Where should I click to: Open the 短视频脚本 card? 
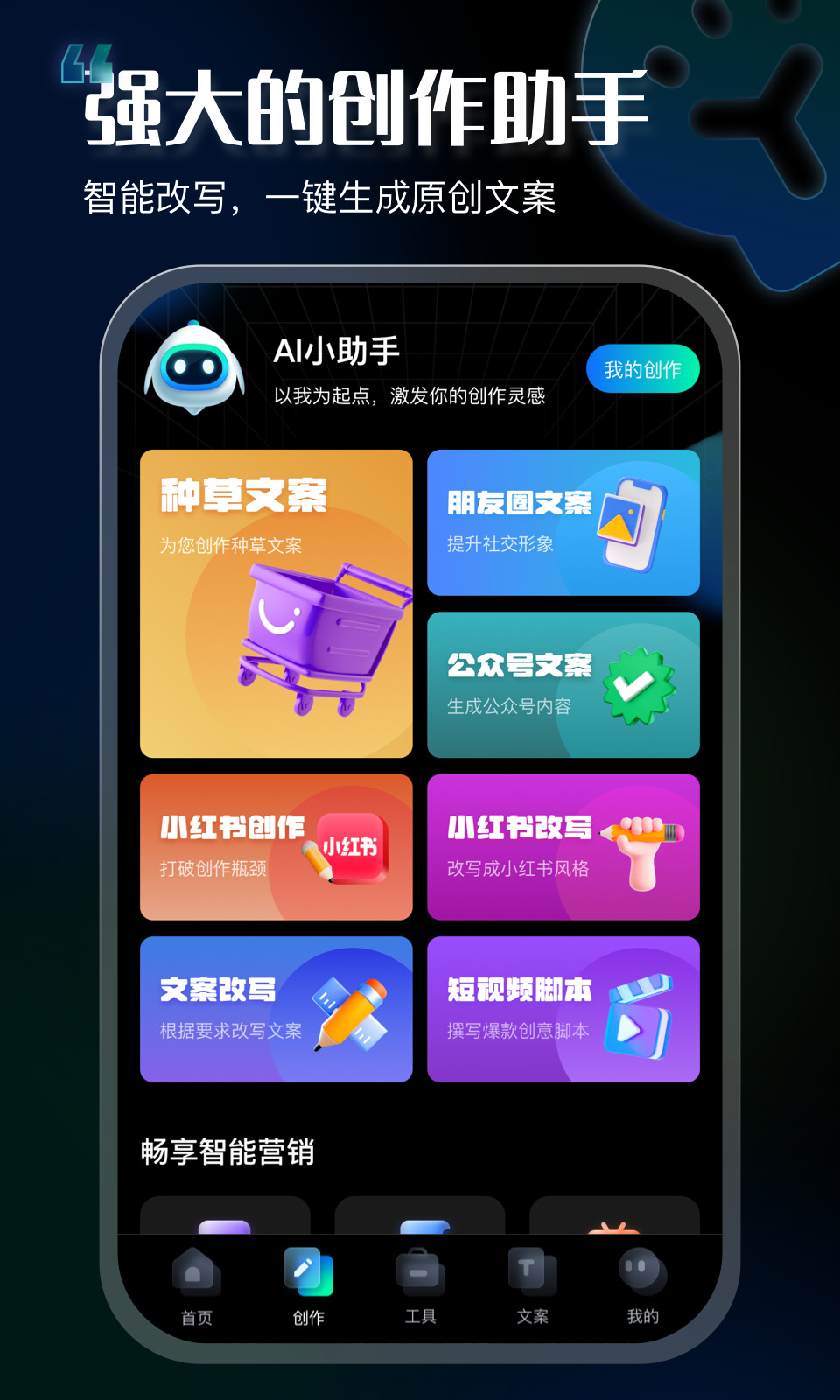pyautogui.click(x=563, y=1008)
